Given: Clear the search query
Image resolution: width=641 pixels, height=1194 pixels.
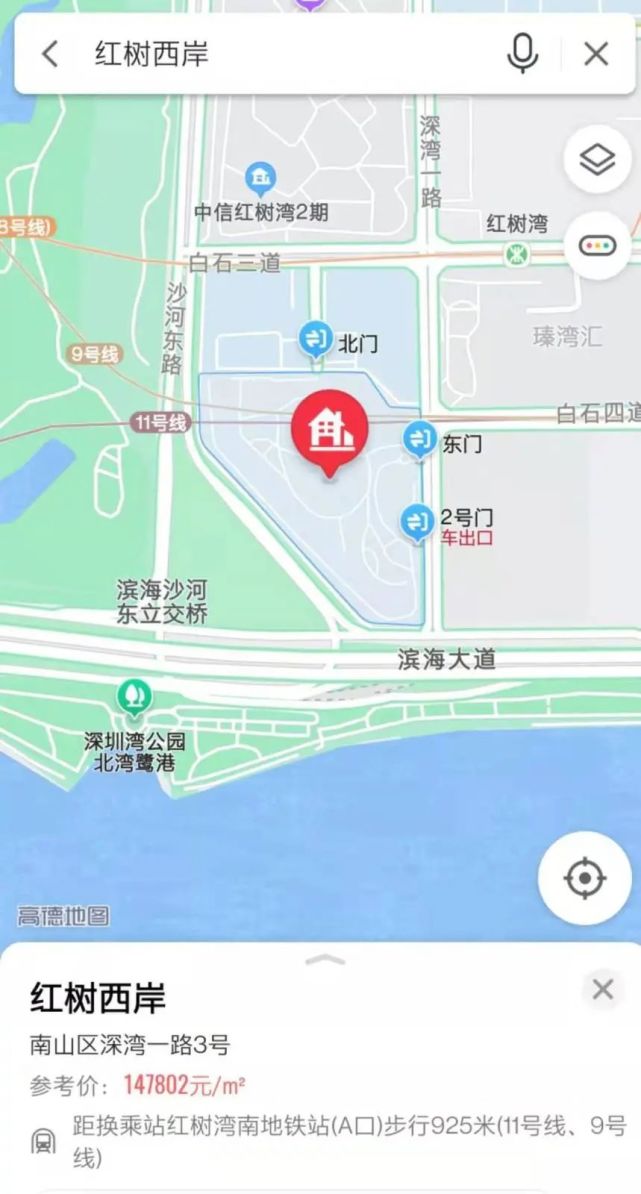Looking at the screenshot, I should (x=596, y=54).
